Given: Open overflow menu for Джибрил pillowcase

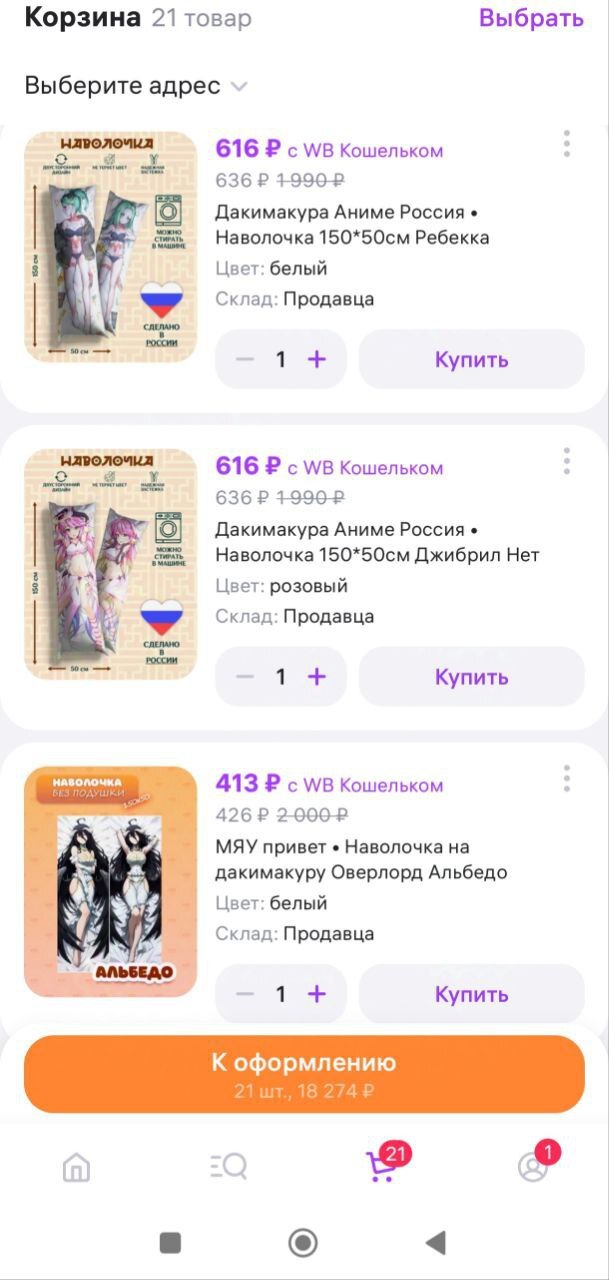Looking at the screenshot, I should 566,461.
